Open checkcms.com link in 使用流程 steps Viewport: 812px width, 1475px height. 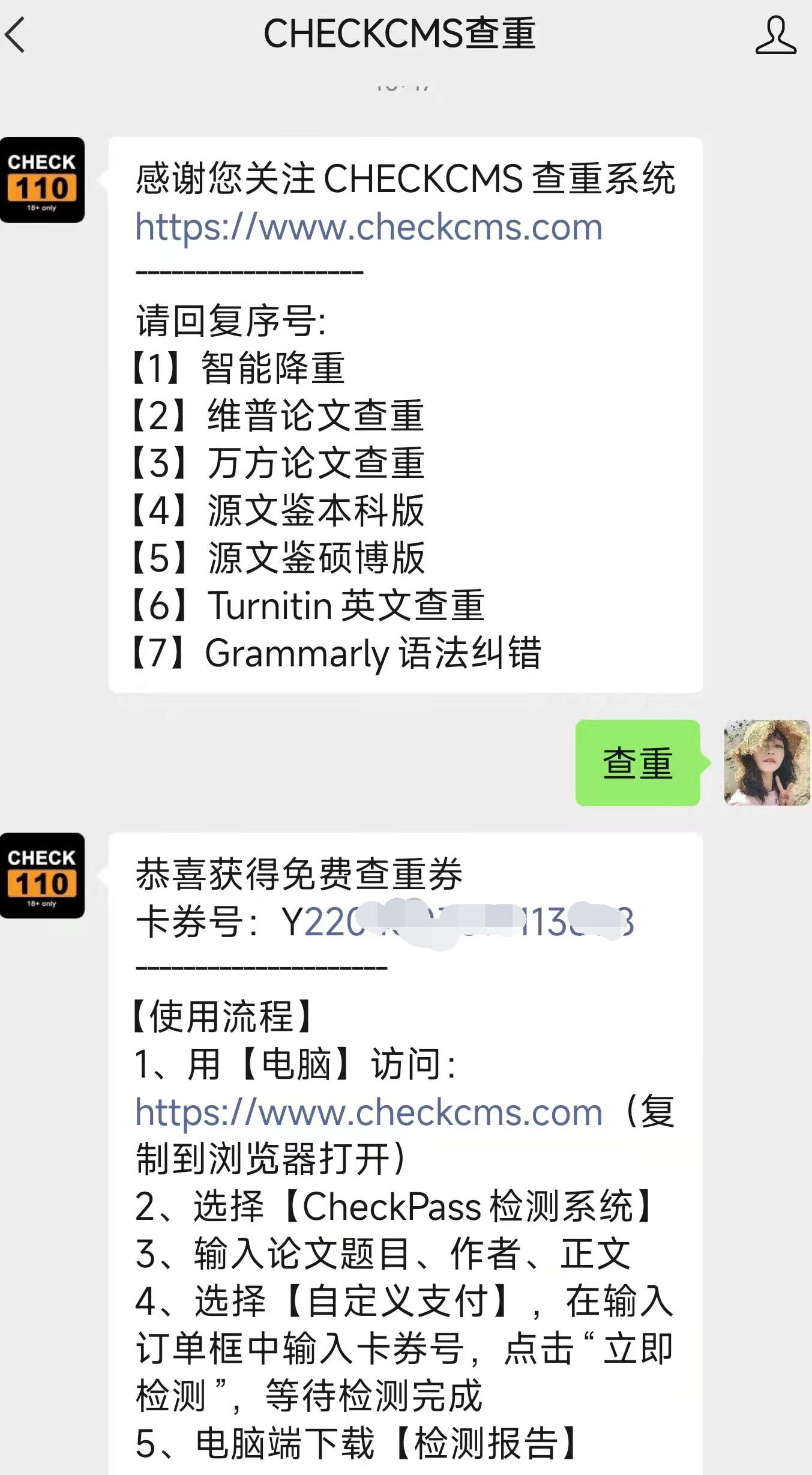click(x=368, y=1112)
